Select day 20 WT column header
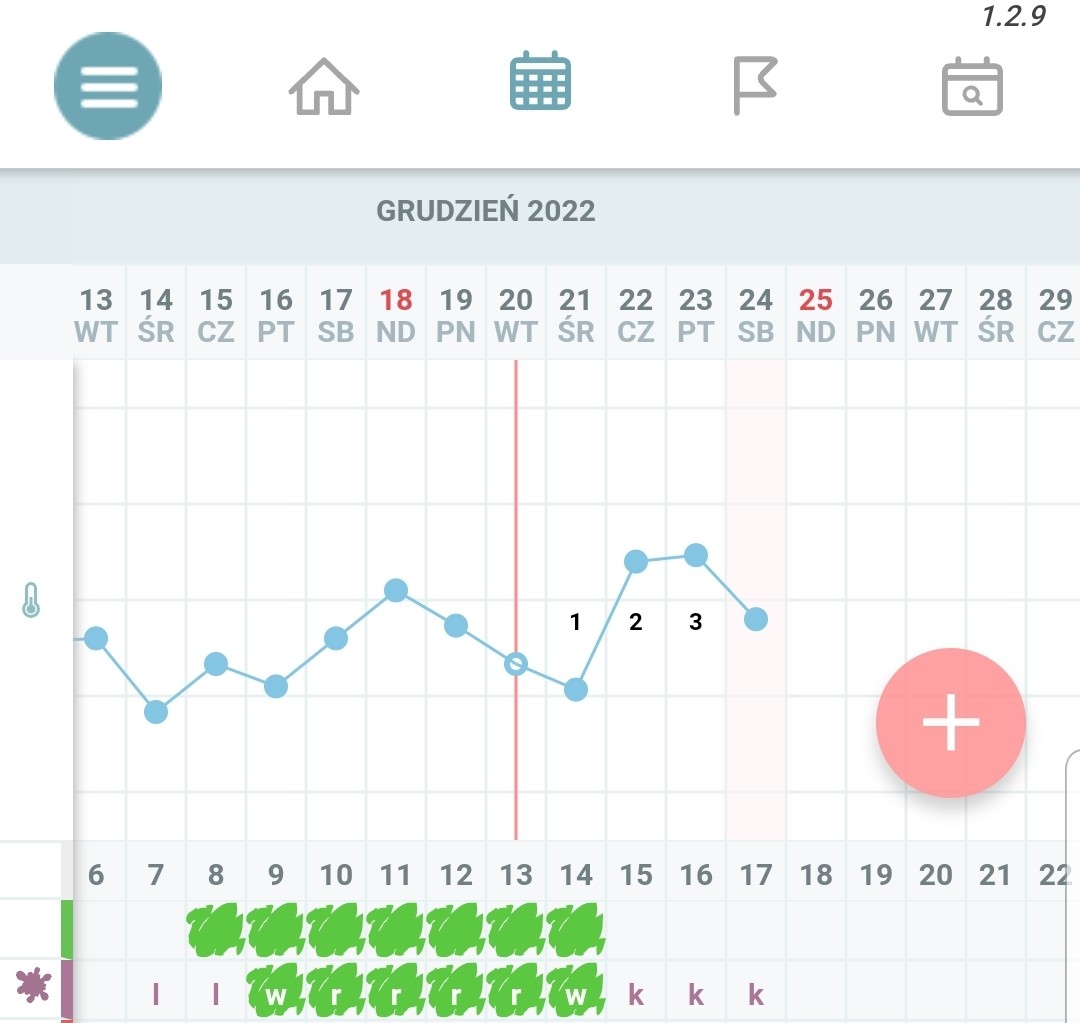This screenshot has width=1080, height=1023. coord(516,314)
